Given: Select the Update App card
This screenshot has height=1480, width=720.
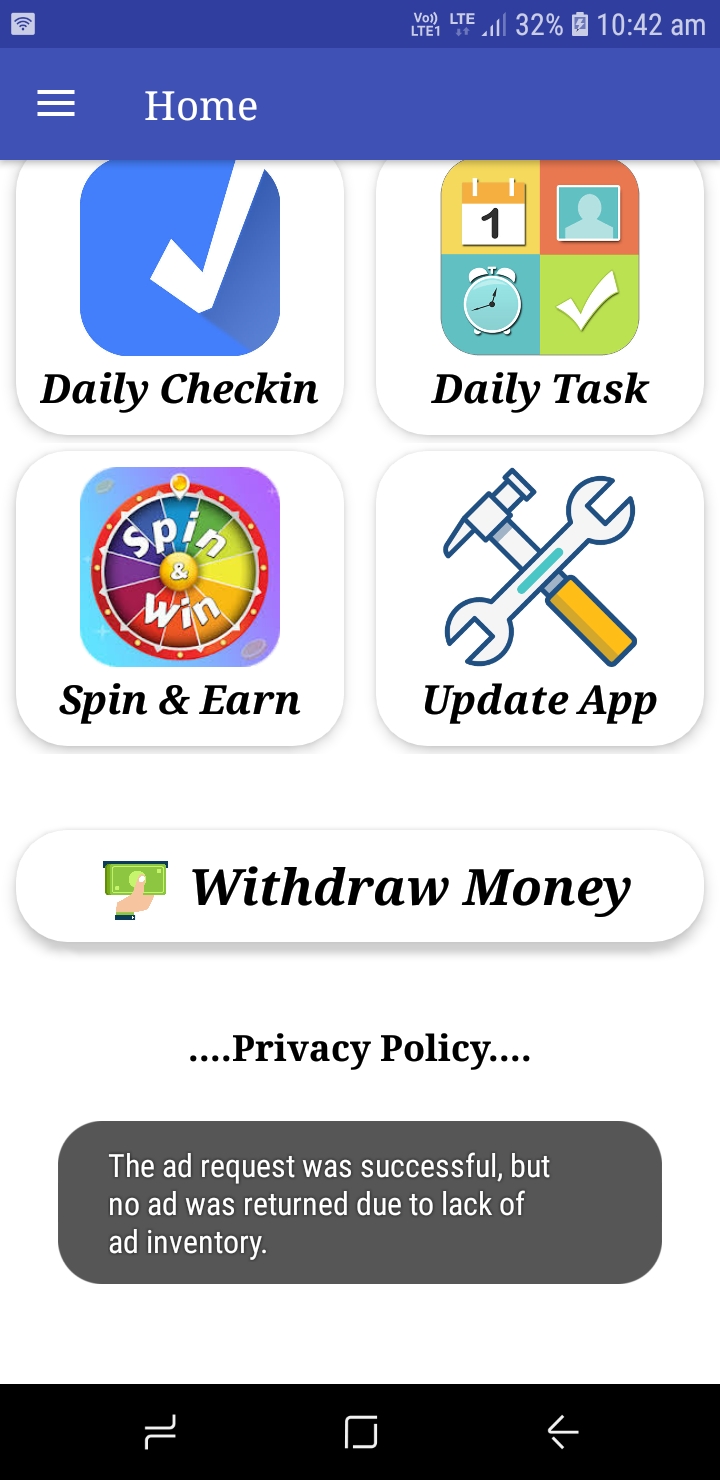Looking at the screenshot, I should point(540,598).
